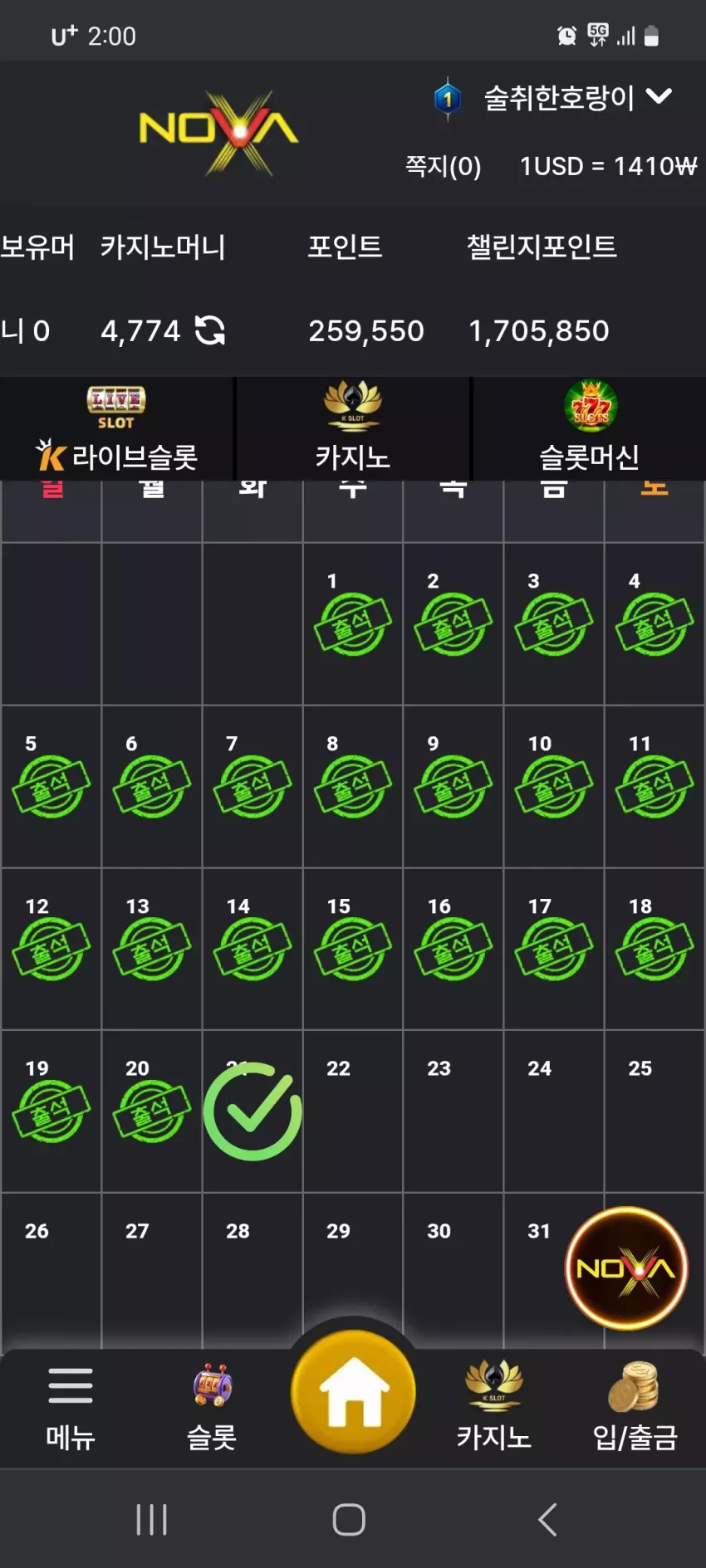Open 카지노 in the bottom navigation
The image size is (706, 1568).
pyautogui.click(x=494, y=1407)
